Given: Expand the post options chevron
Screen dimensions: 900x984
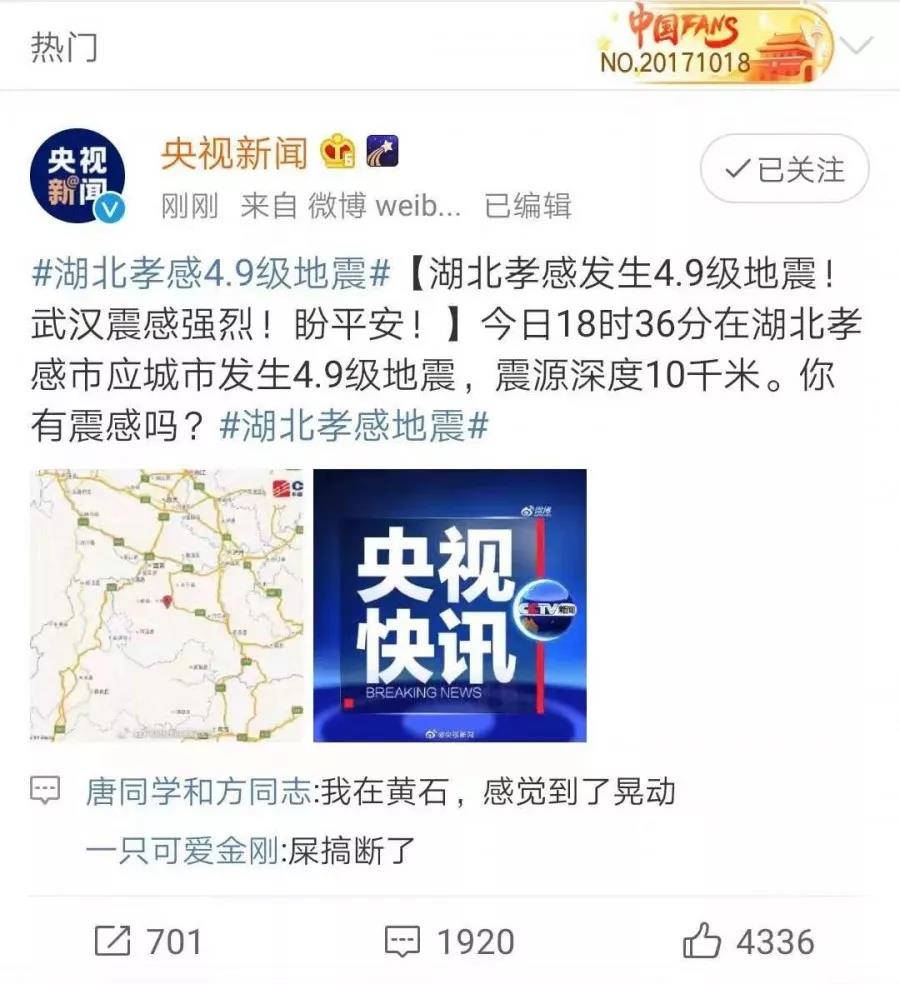Looking at the screenshot, I should [857, 46].
